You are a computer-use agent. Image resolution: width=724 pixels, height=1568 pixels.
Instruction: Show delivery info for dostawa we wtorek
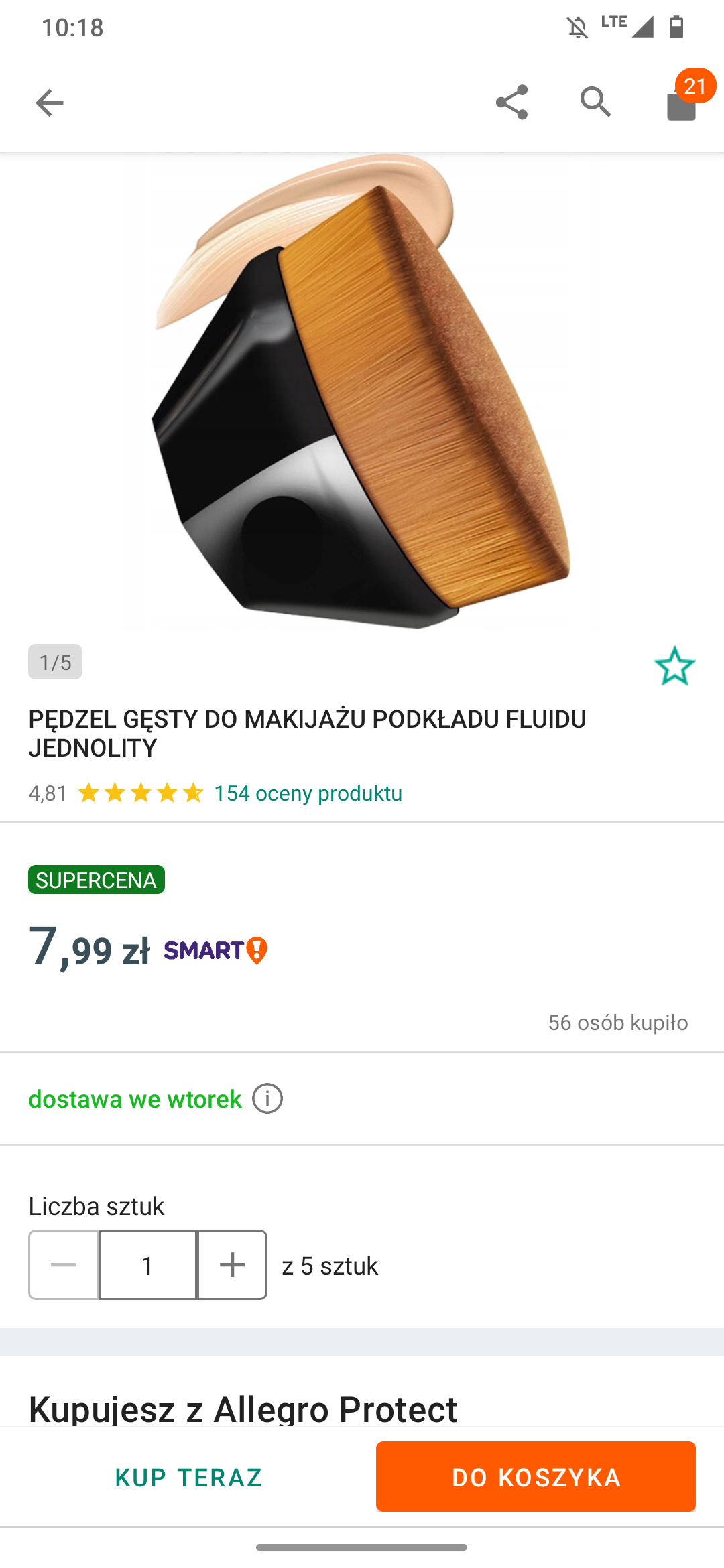267,1099
